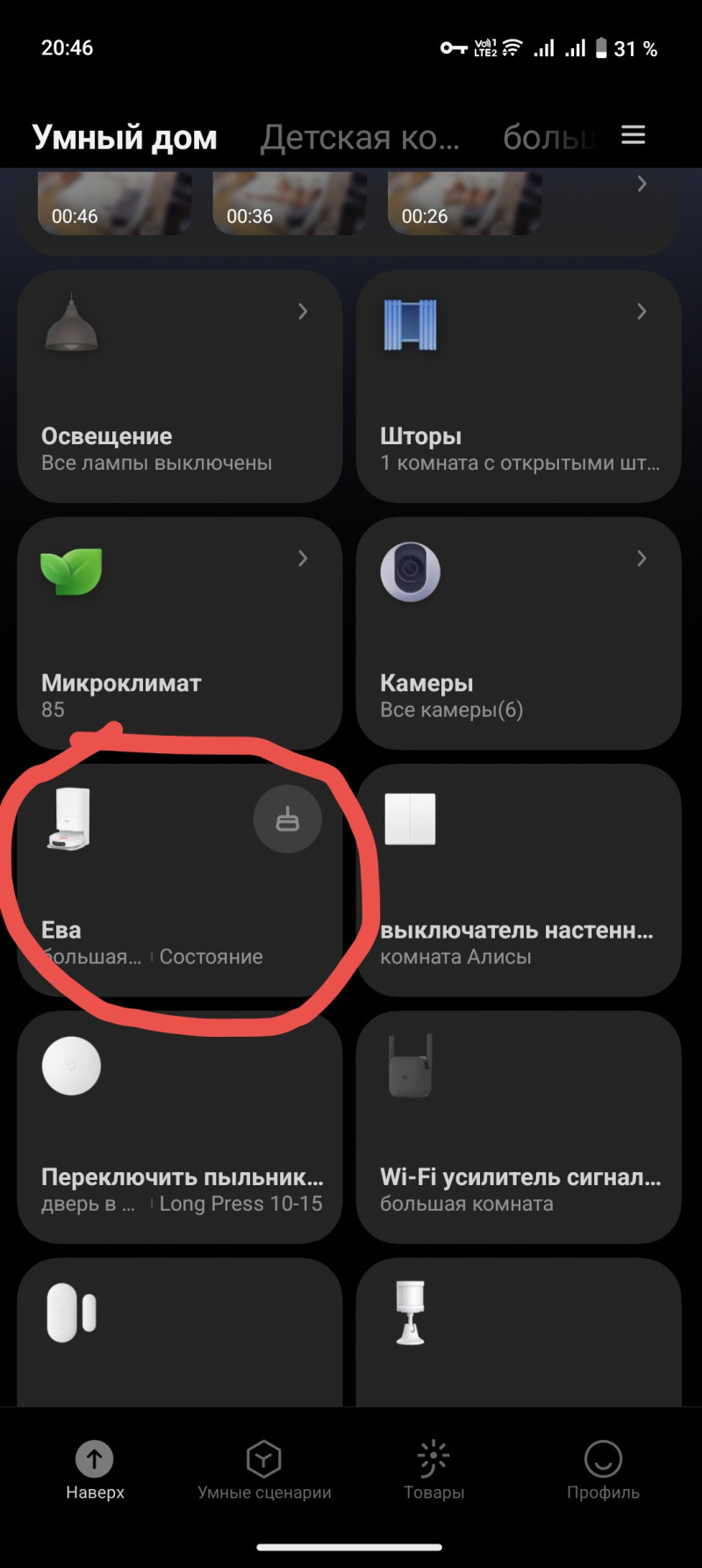
Task: Switch to the Умные сценарии tab
Action: pos(264,1470)
